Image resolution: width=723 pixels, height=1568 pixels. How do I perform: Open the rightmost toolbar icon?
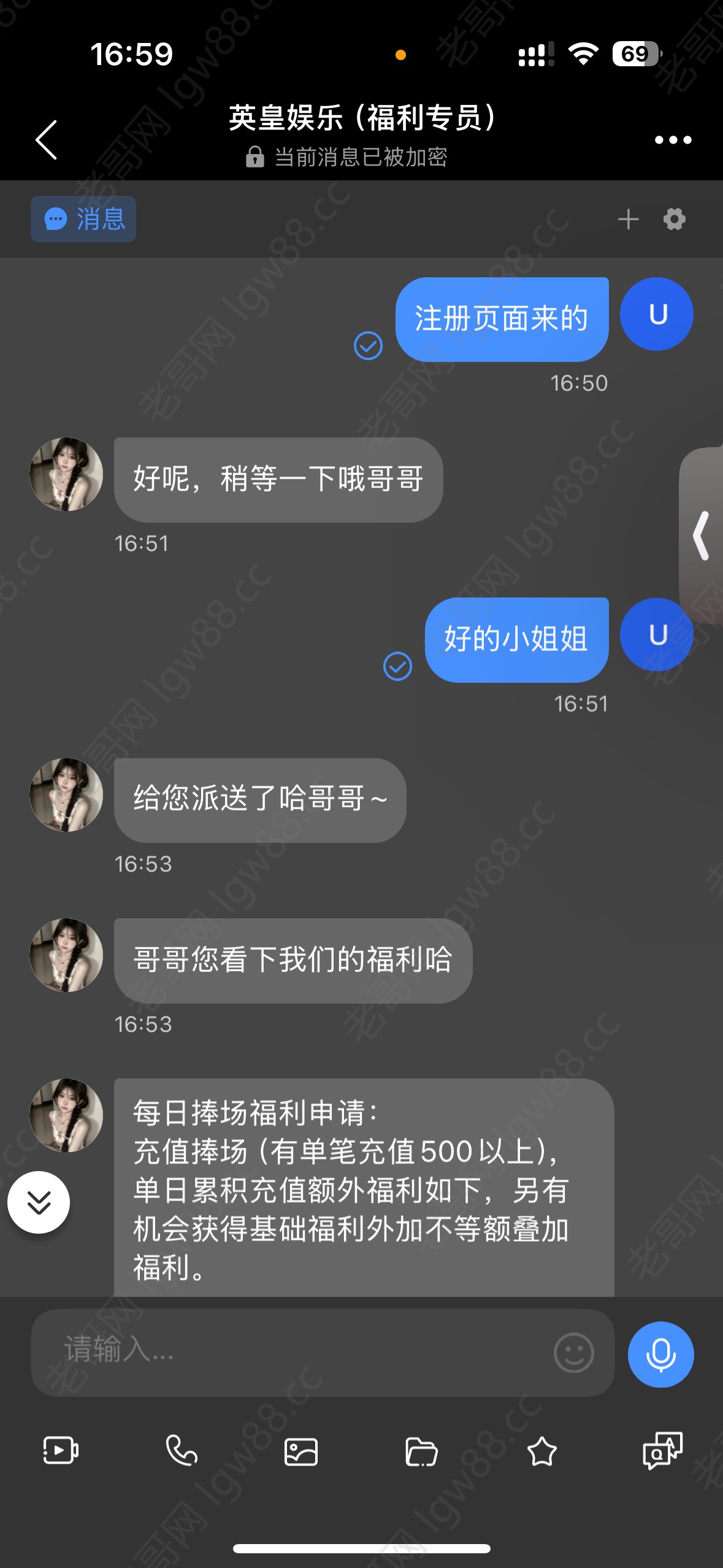662,1451
